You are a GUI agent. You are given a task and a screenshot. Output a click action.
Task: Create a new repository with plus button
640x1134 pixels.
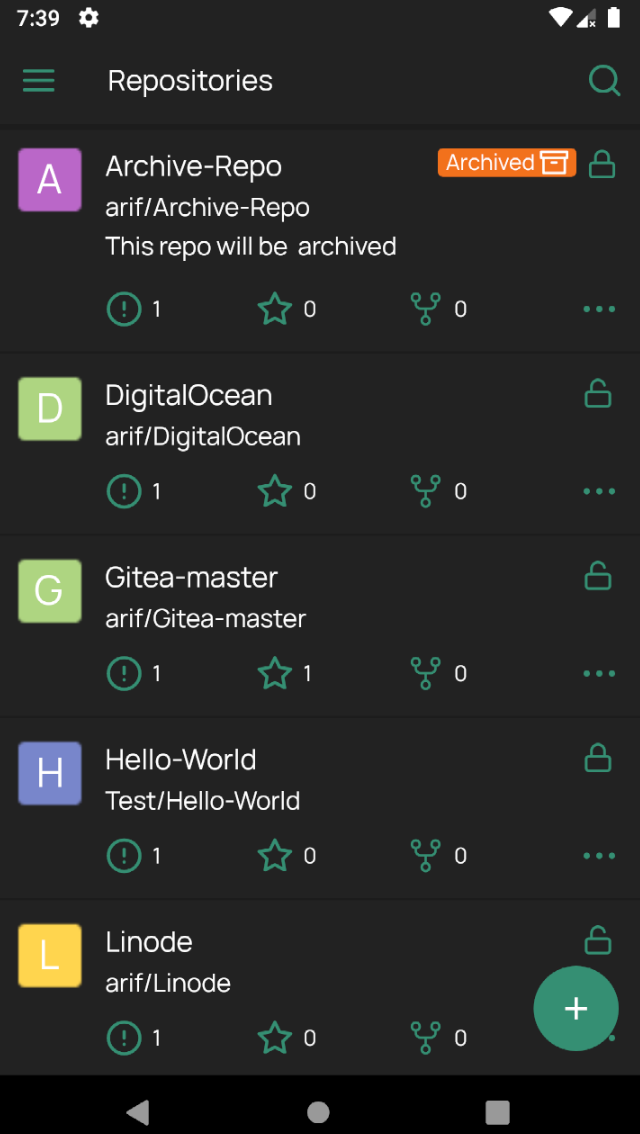pyautogui.click(x=576, y=1008)
